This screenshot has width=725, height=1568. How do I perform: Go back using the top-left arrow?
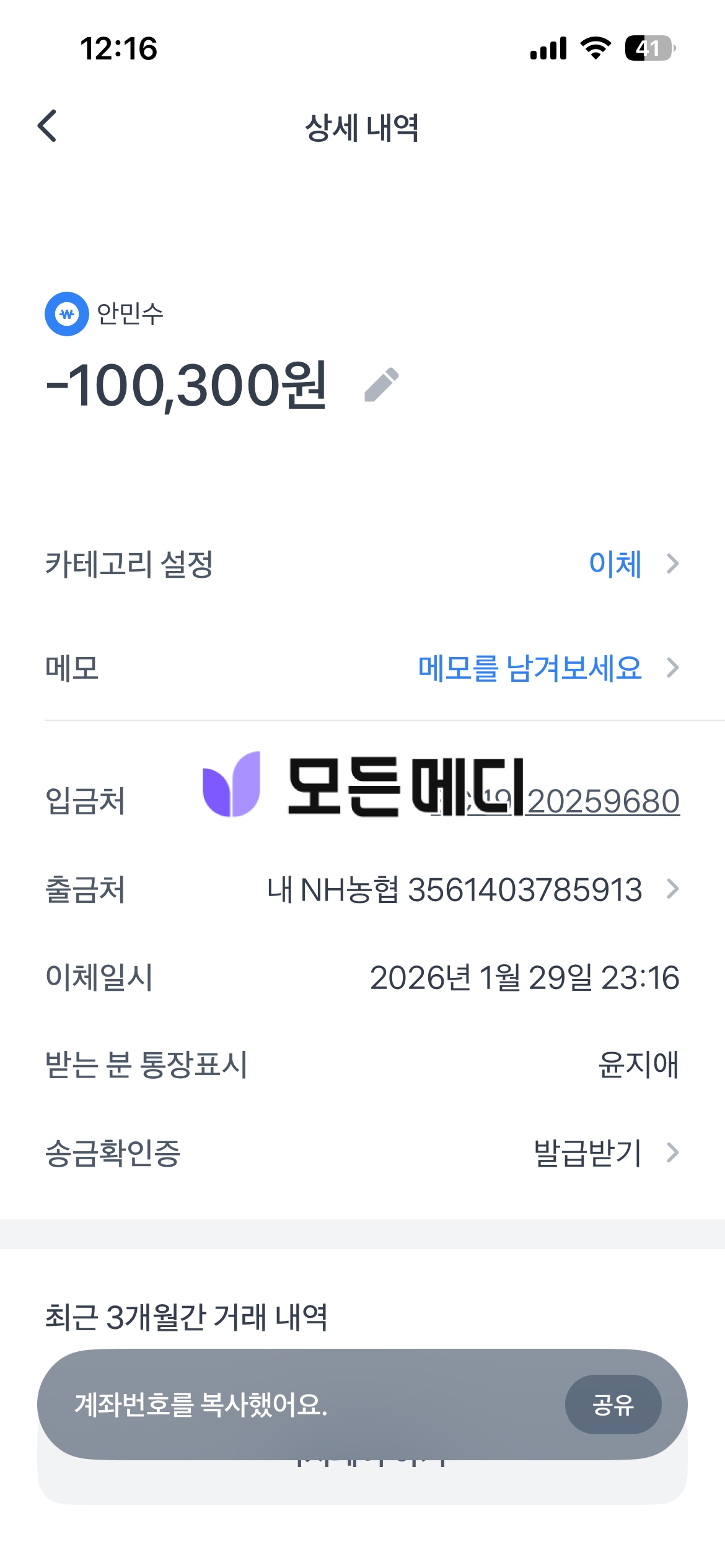point(48,126)
